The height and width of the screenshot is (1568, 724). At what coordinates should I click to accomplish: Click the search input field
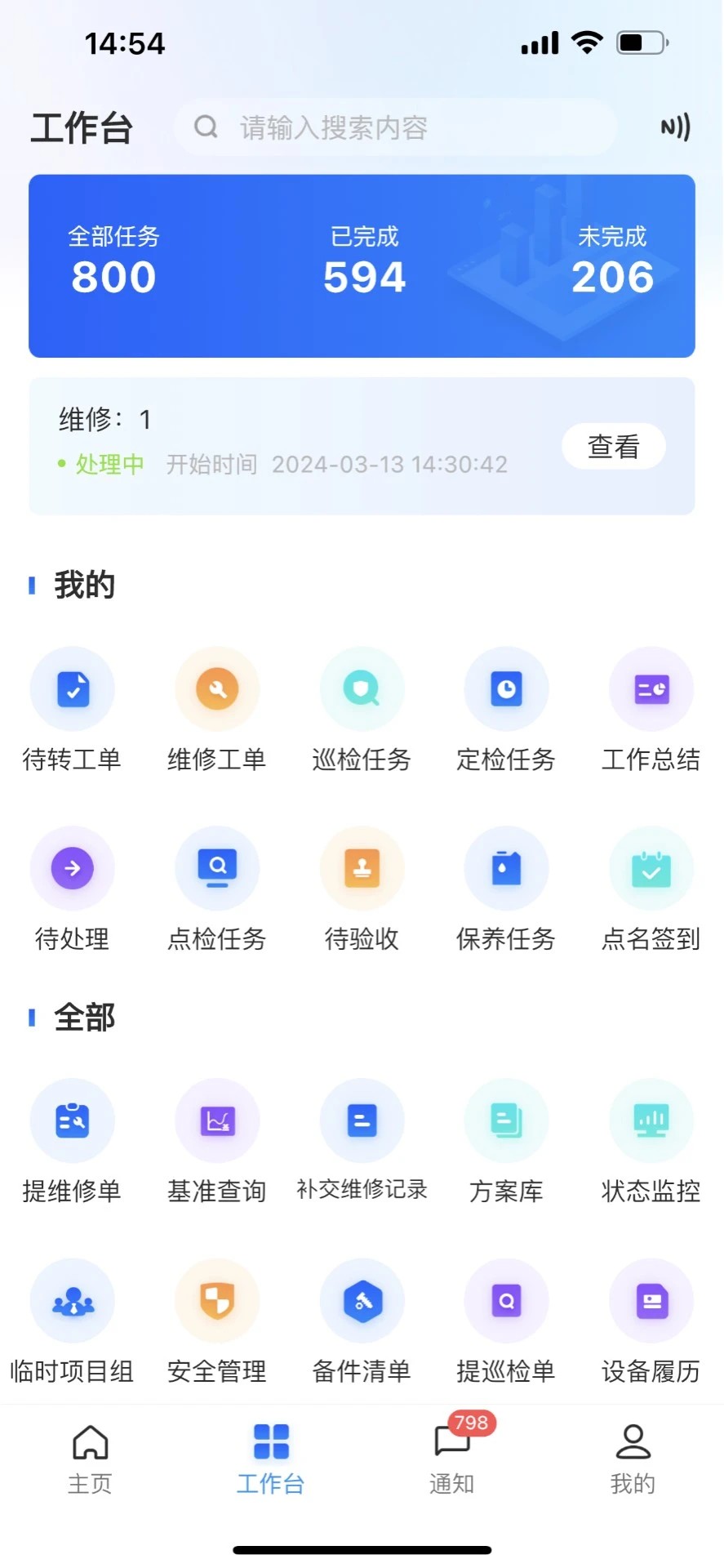(392, 127)
